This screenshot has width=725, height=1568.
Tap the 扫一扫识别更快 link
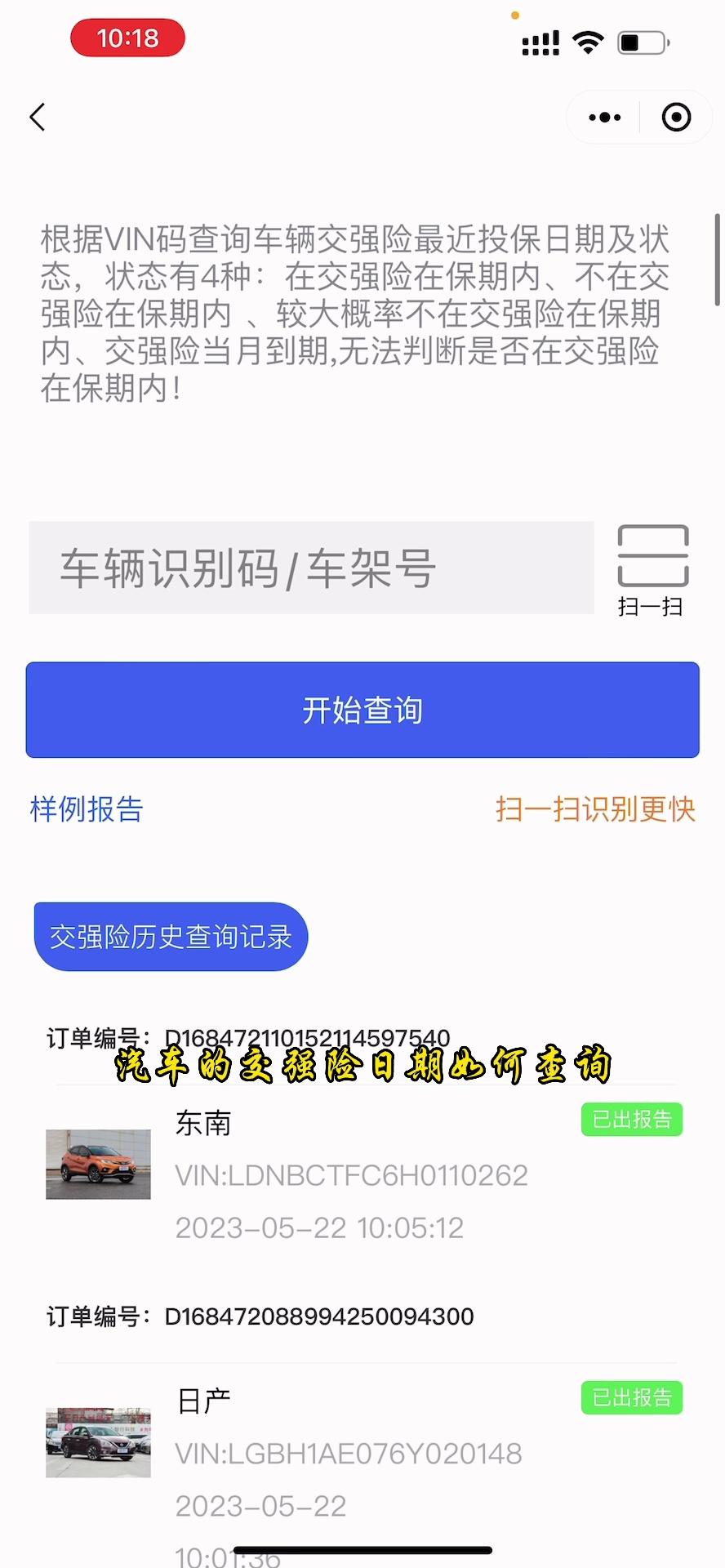click(x=595, y=809)
